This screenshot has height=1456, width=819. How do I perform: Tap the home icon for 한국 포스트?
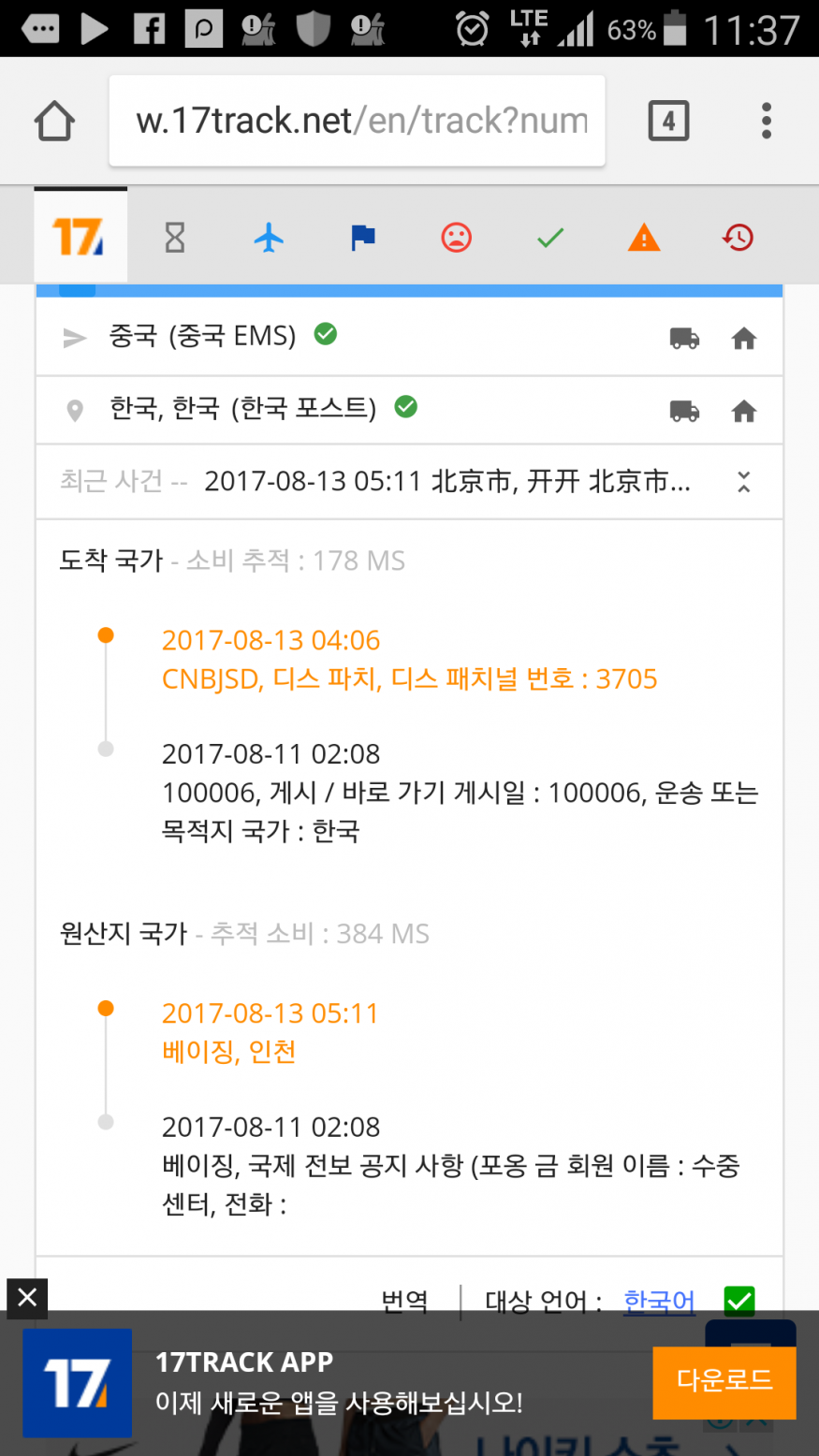click(744, 411)
